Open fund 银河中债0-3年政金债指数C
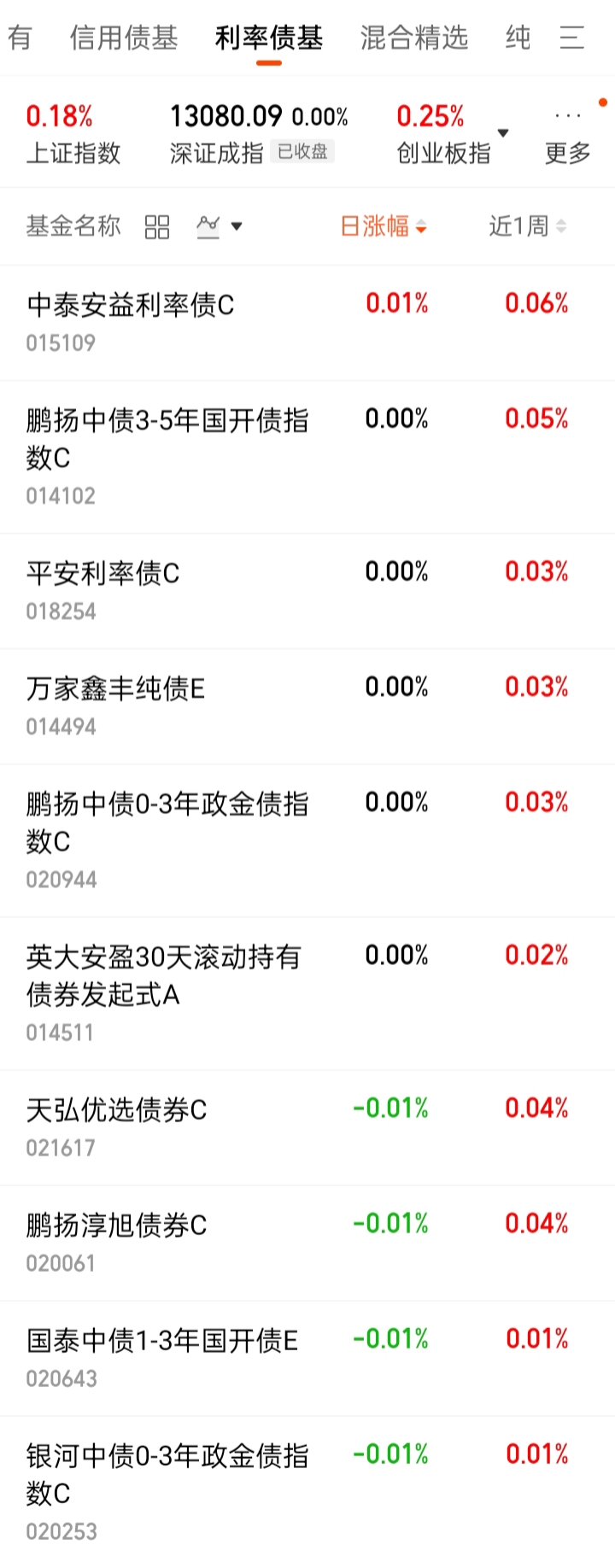This screenshot has width=615, height=1568. pyautogui.click(x=307, y=1492)
